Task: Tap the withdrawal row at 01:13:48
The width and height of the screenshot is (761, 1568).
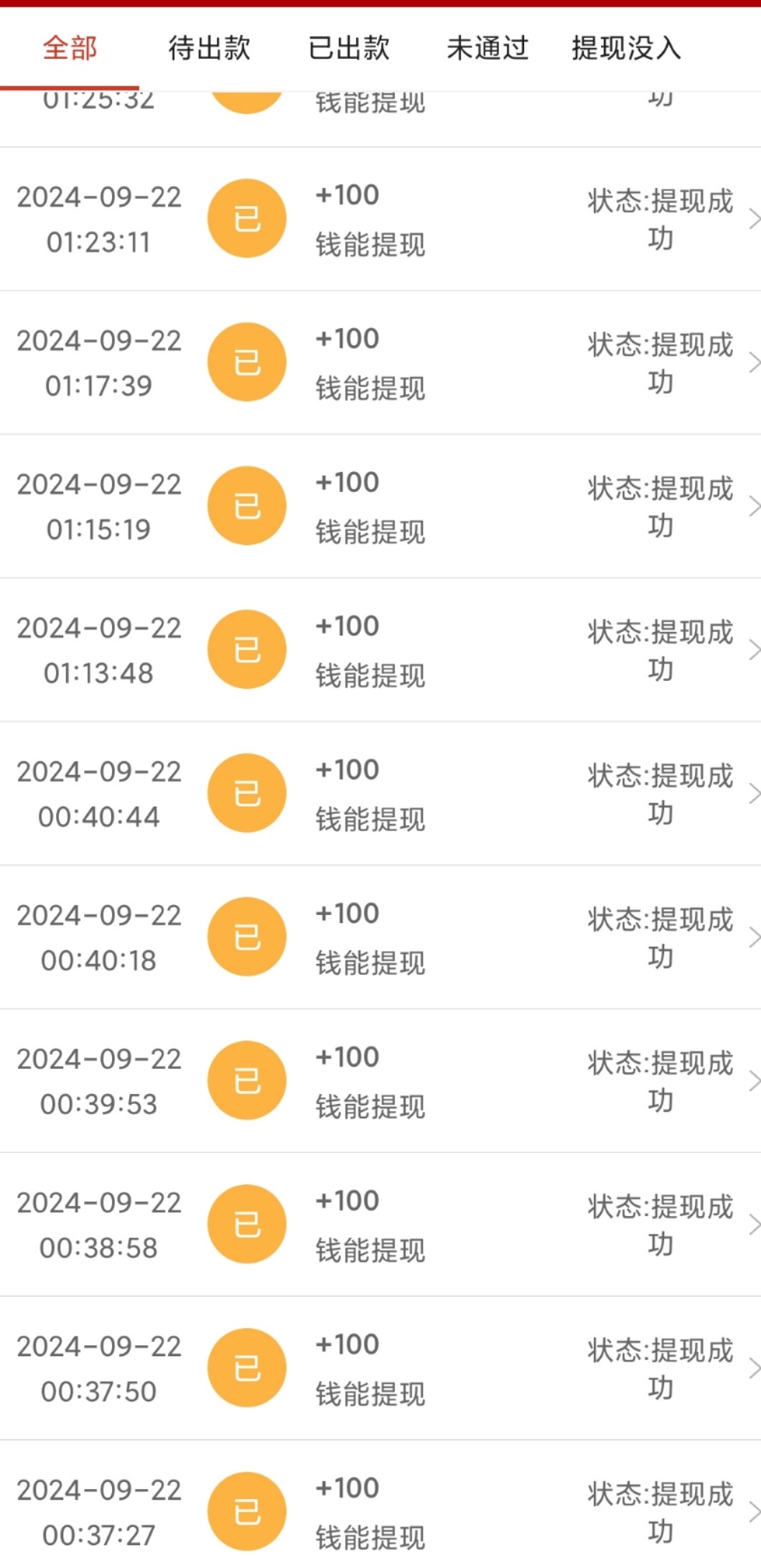Action: [380, 650]
